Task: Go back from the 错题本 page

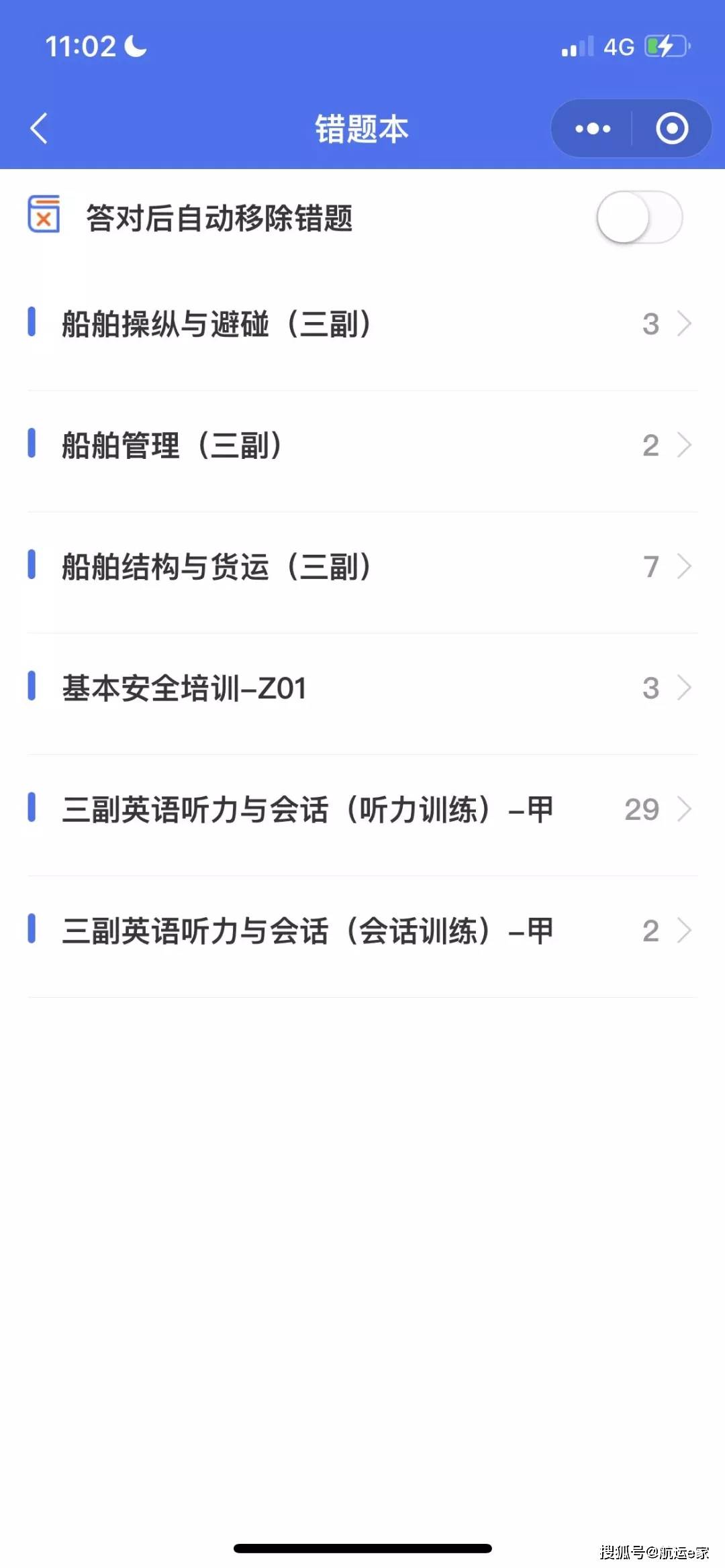Action: pyautogui.click(x=39, y=128)
